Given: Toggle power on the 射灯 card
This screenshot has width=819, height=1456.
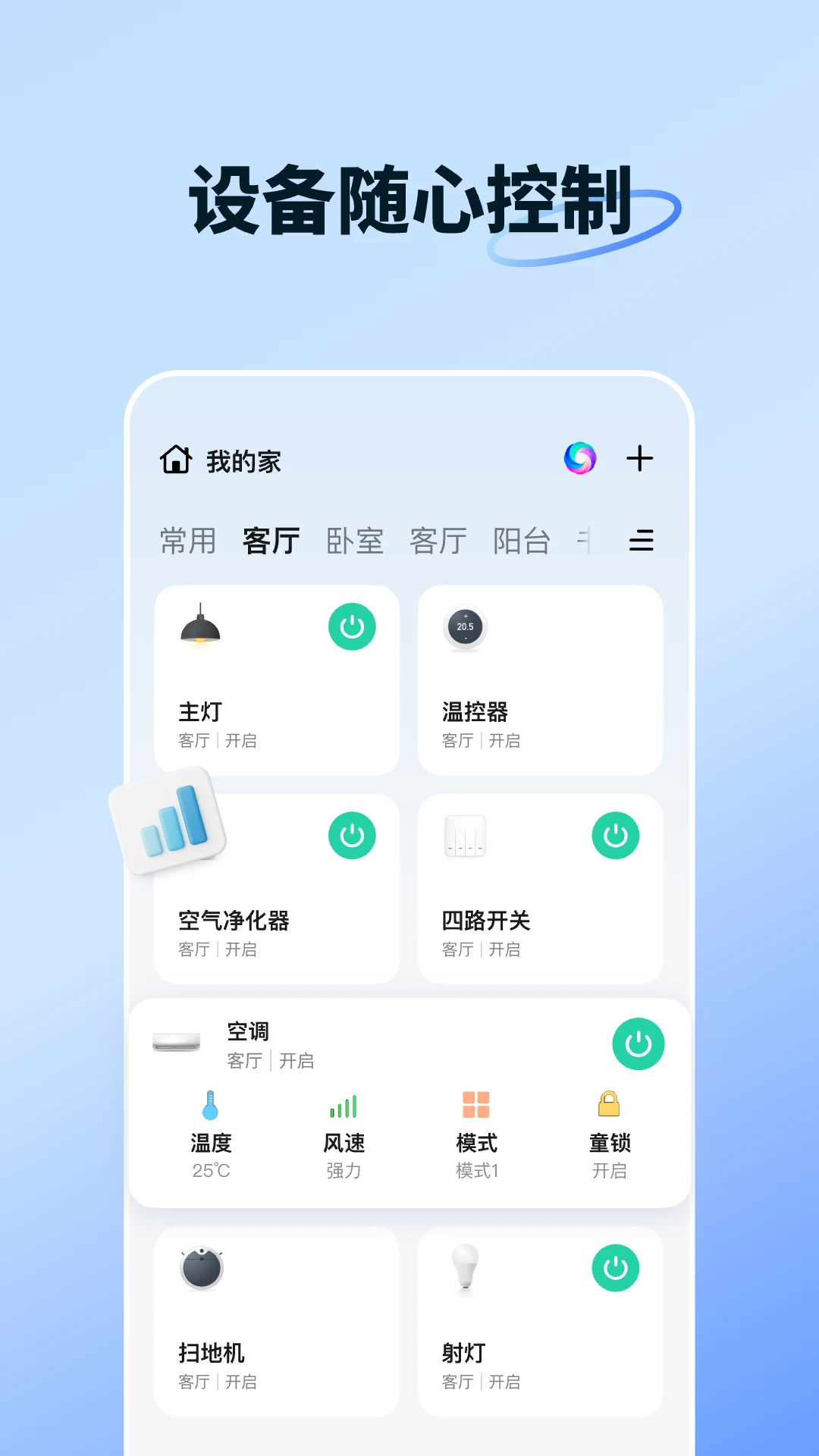Looking at the screenshot, I should pyautogui.click(x=616, y=1266).
